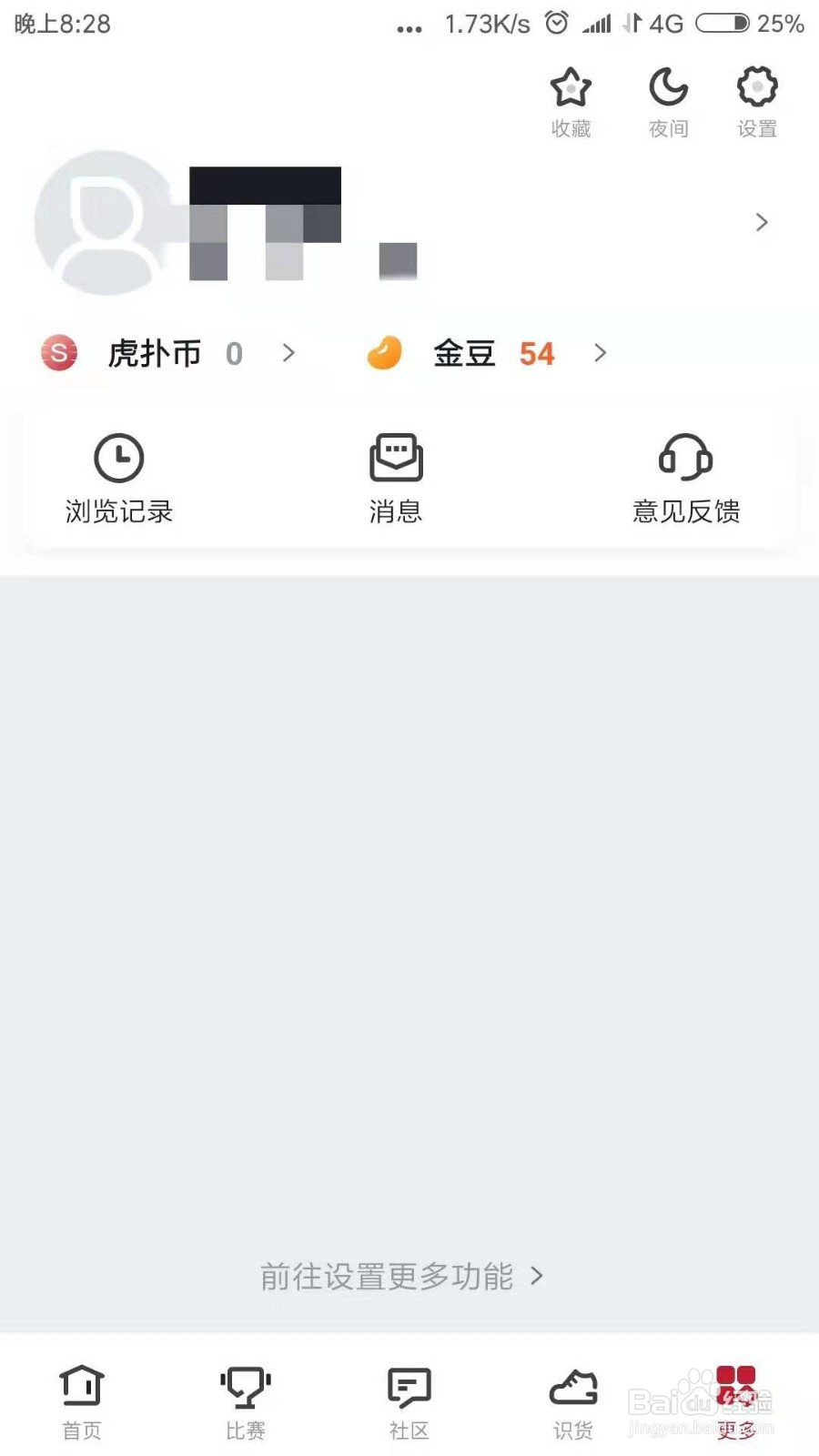Open the 设置 settings gear
This screenshot has width=819, height=1456.
tap(757, 102)
